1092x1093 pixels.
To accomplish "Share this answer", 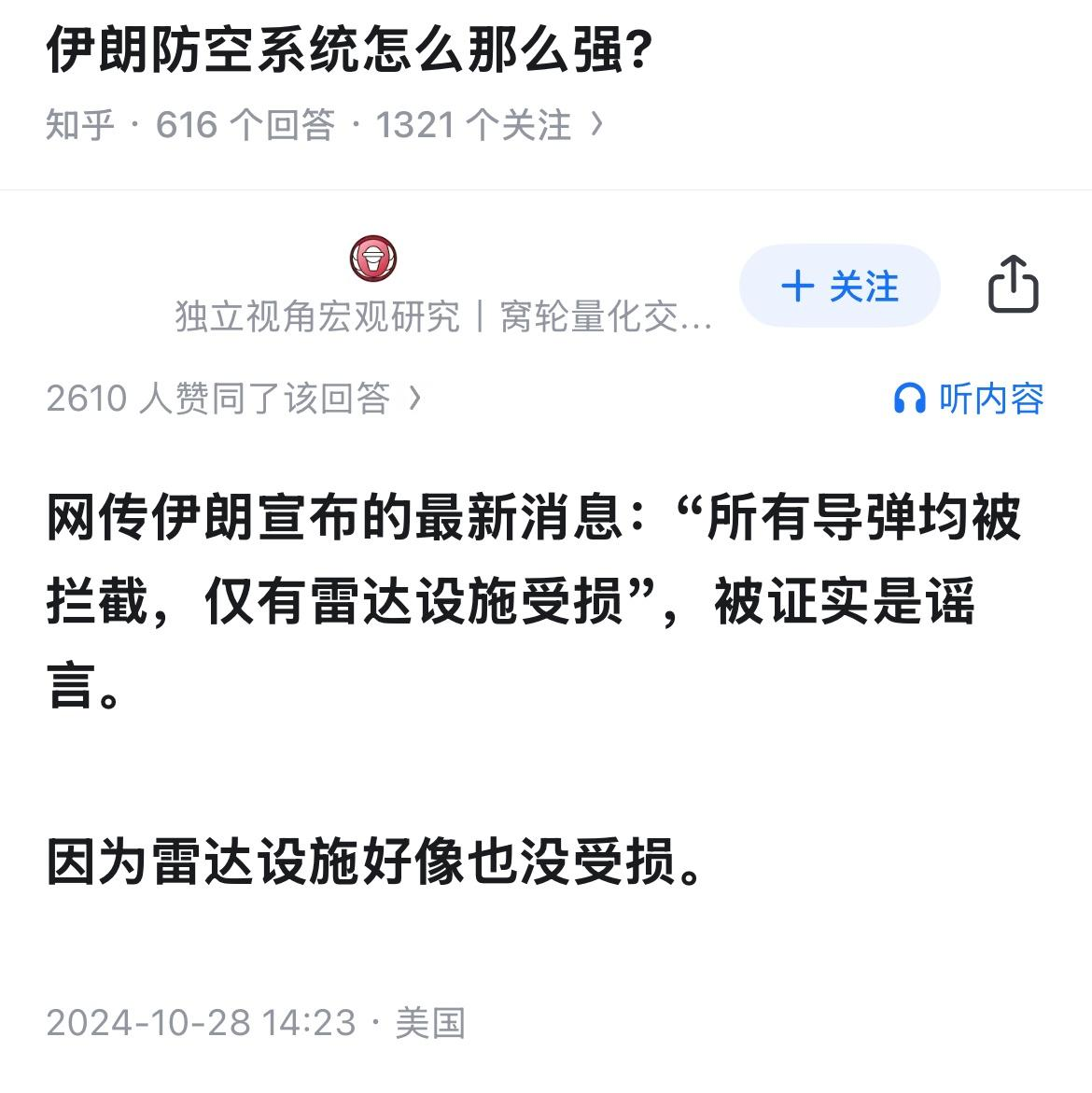I will [1013, 285].
